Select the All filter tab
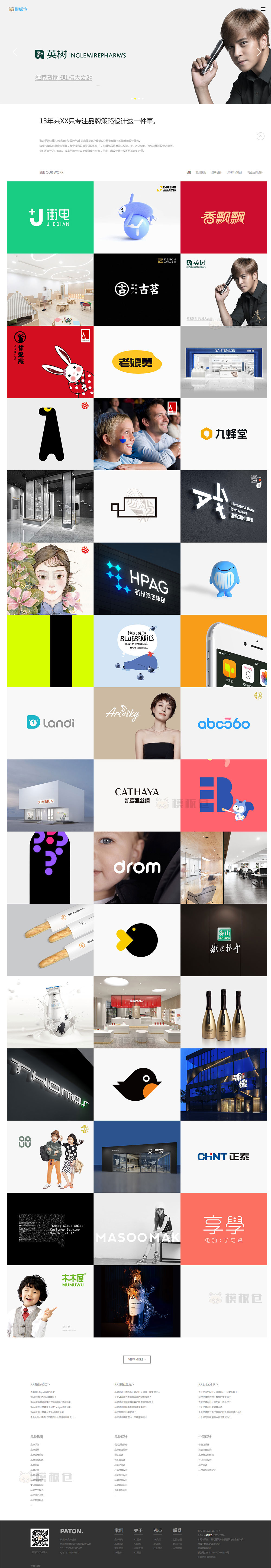The image size is (271, 1568). [189, 172]
